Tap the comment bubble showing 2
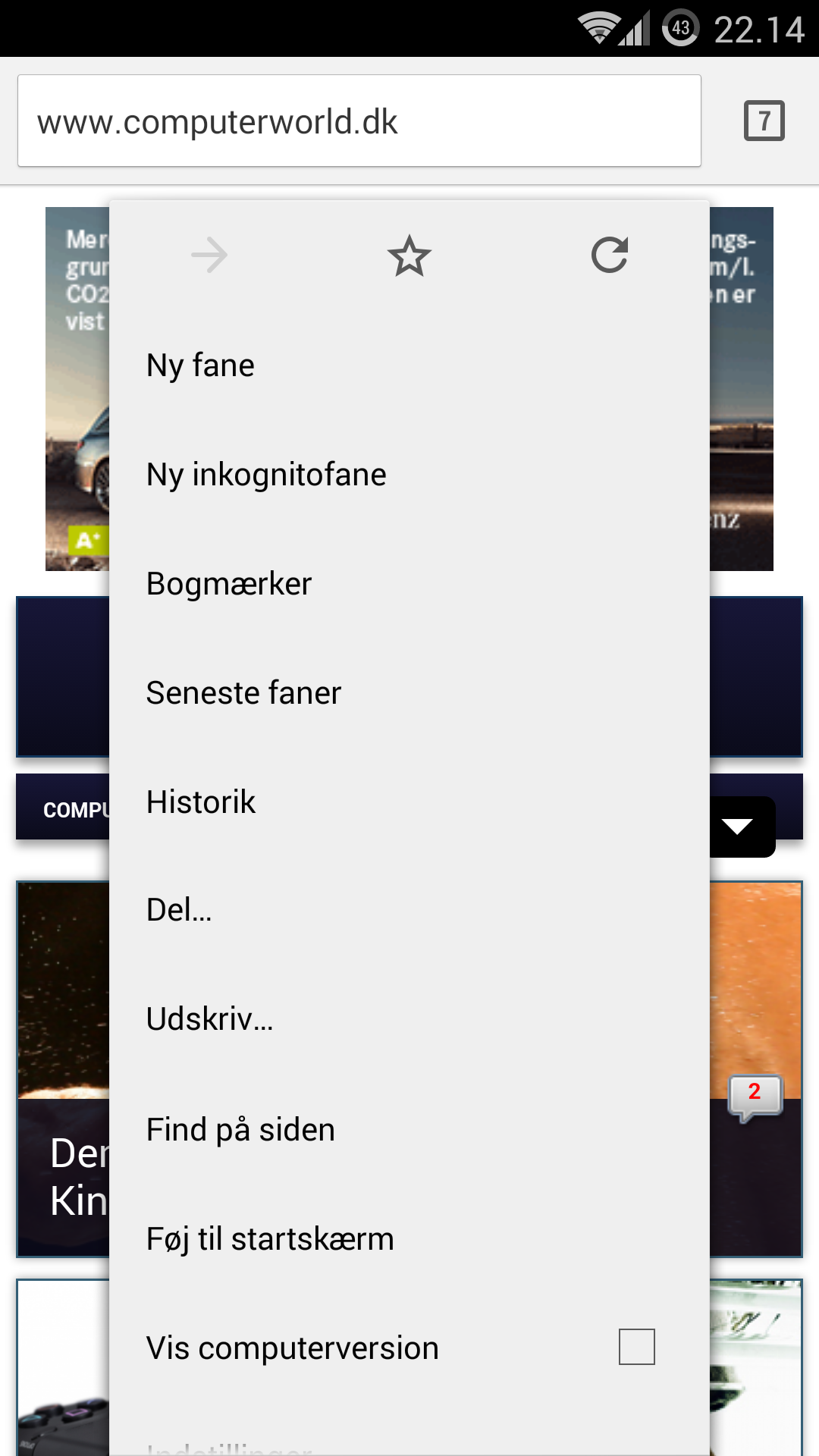This screenshot has width=819, height=1456. (756, 1095)
